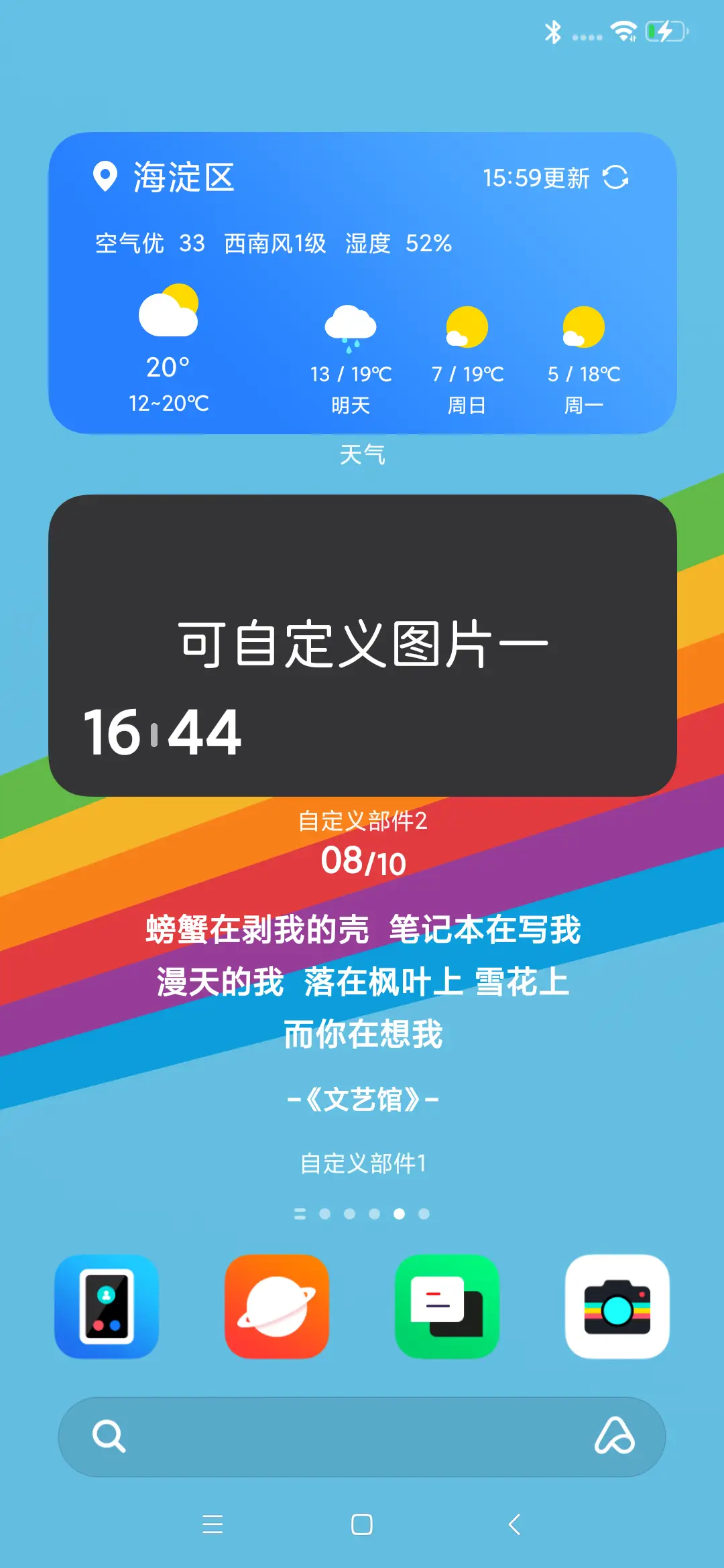Image resolution: width=724 pixels, height=1568 pixels.
Task: Open the browser app in the dock
Action: pos(276,1307)
